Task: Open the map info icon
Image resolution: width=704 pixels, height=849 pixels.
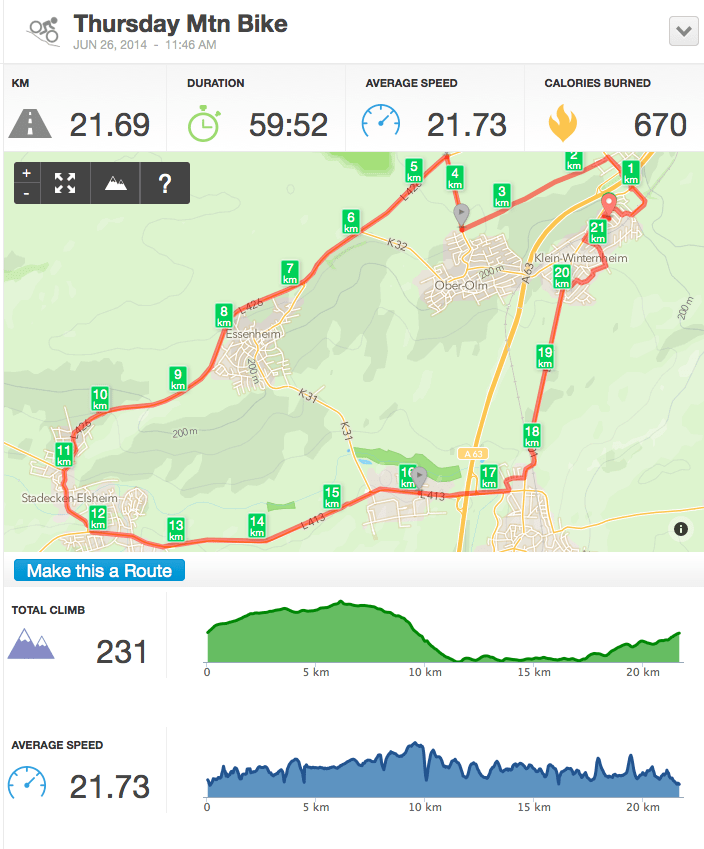Action: click(x=681, y=529)
